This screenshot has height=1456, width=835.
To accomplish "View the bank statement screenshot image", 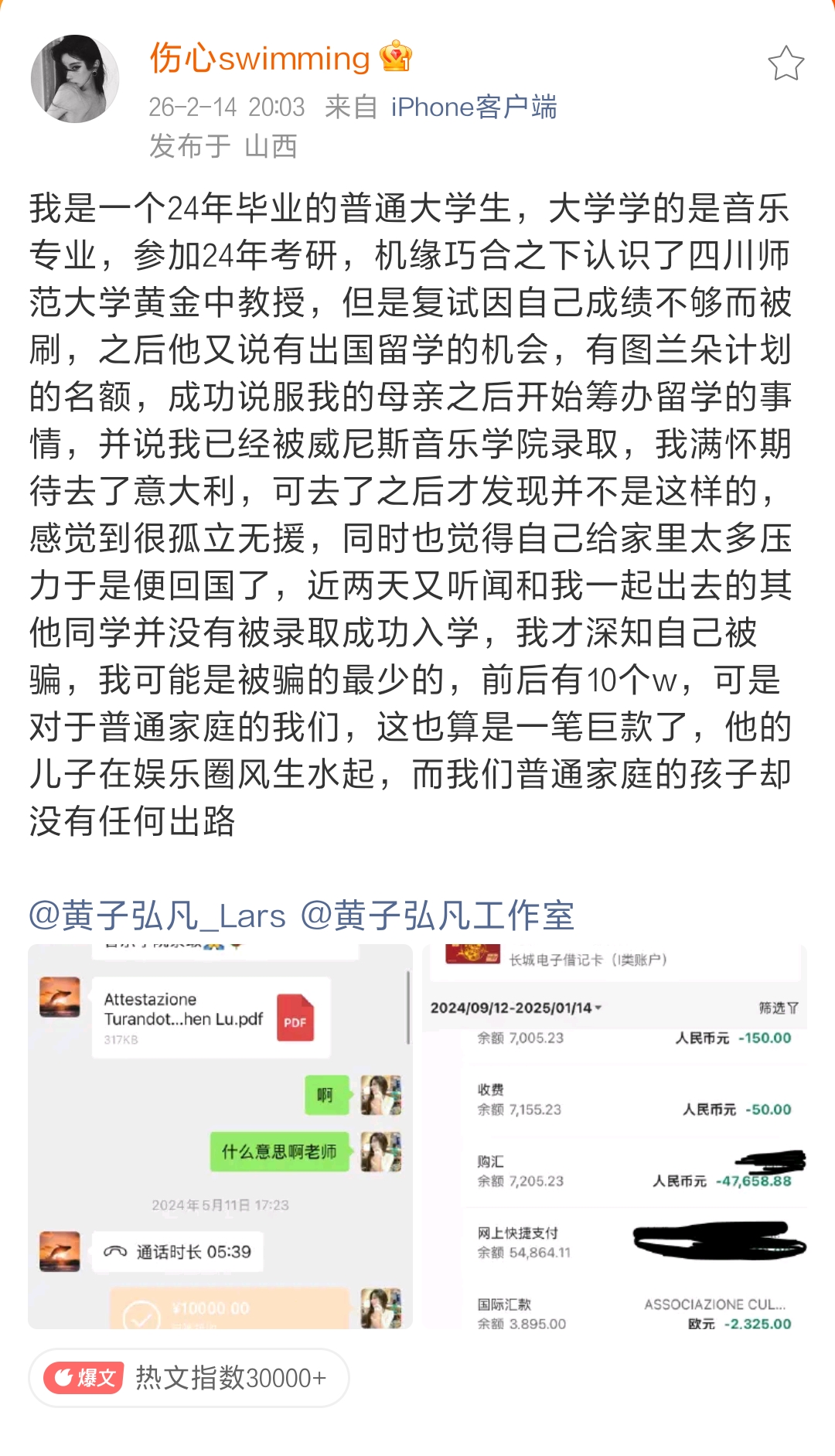I will click(615, 1137).
